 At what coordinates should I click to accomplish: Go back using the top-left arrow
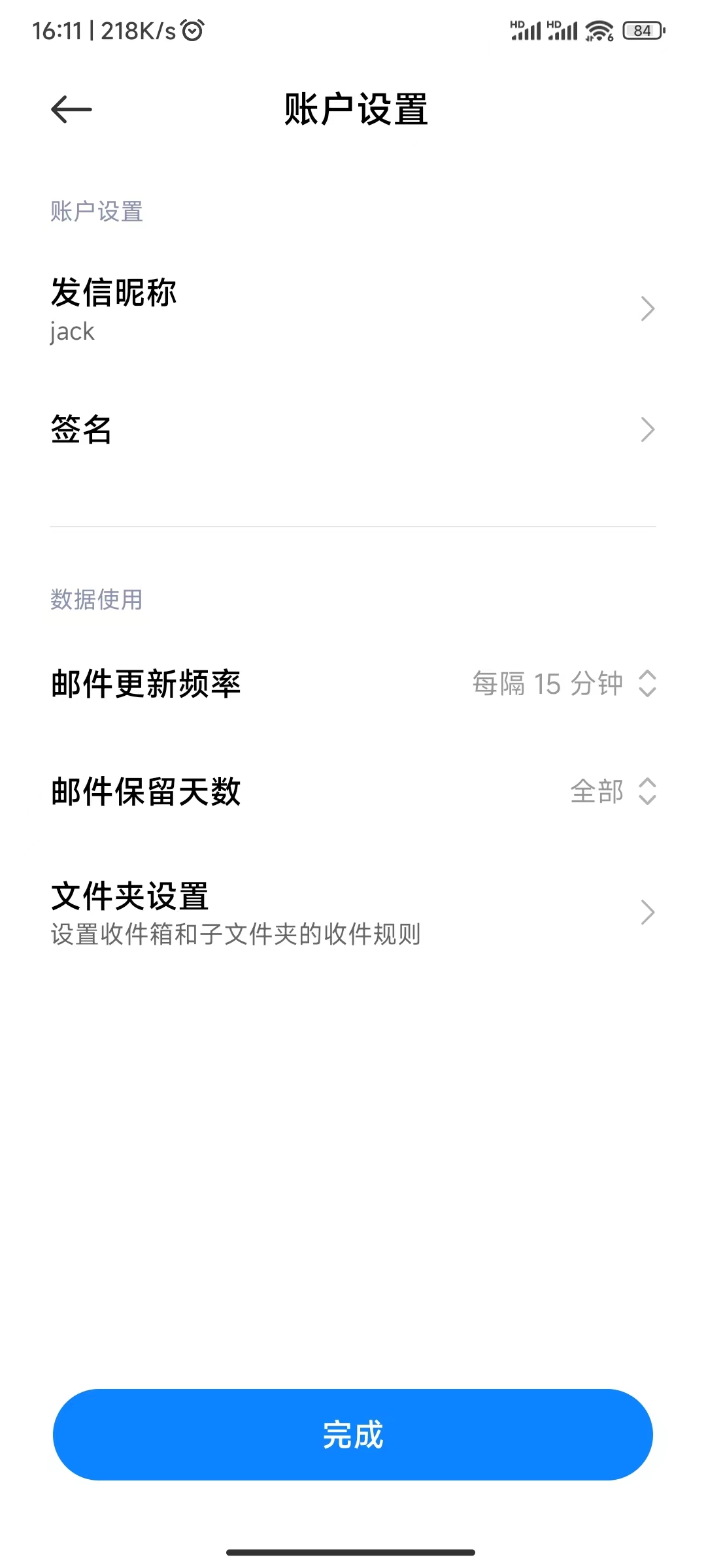tap(72, 109)
